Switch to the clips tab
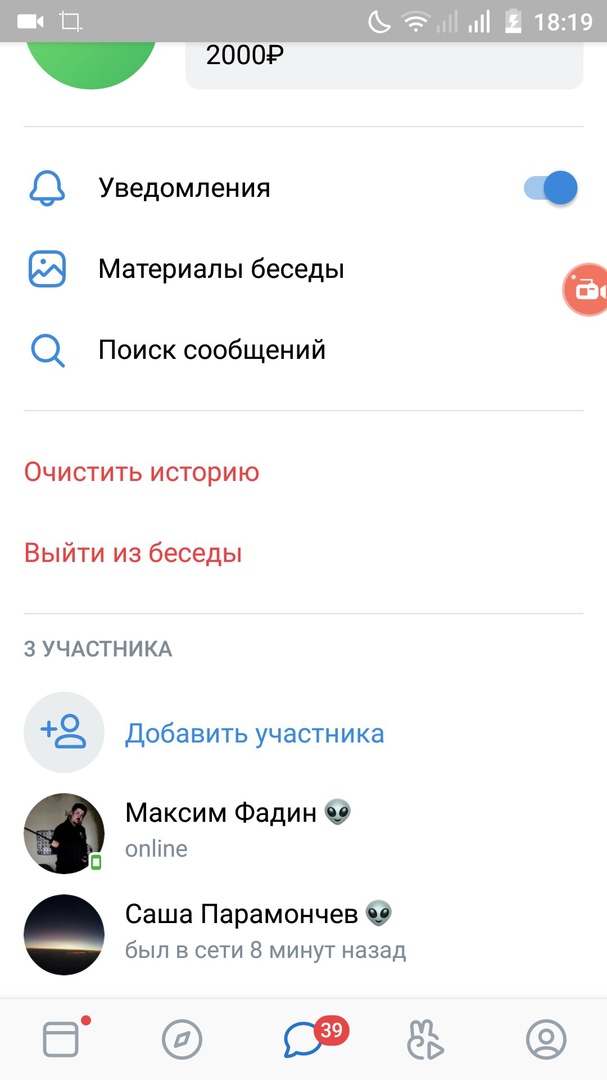 coord(425,1040)
